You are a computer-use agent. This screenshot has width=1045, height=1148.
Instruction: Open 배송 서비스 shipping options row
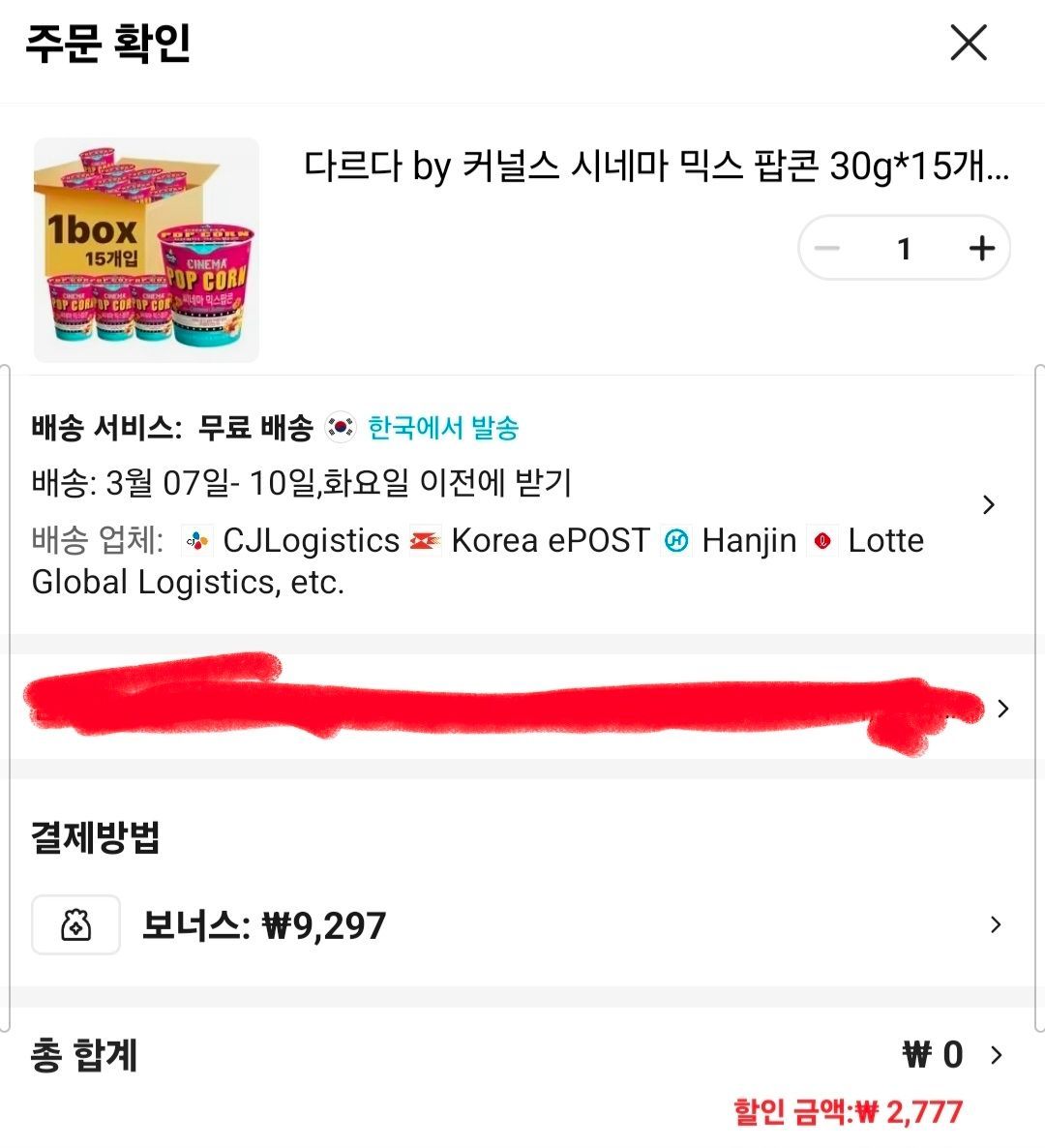(988, 504)
